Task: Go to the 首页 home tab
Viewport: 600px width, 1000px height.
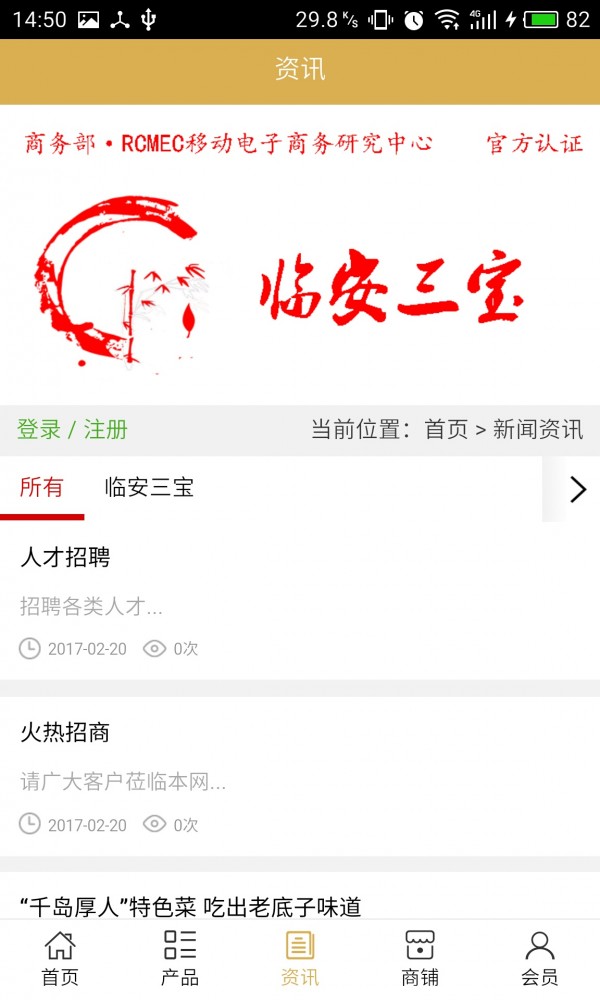Action: (x=60, y=959)
